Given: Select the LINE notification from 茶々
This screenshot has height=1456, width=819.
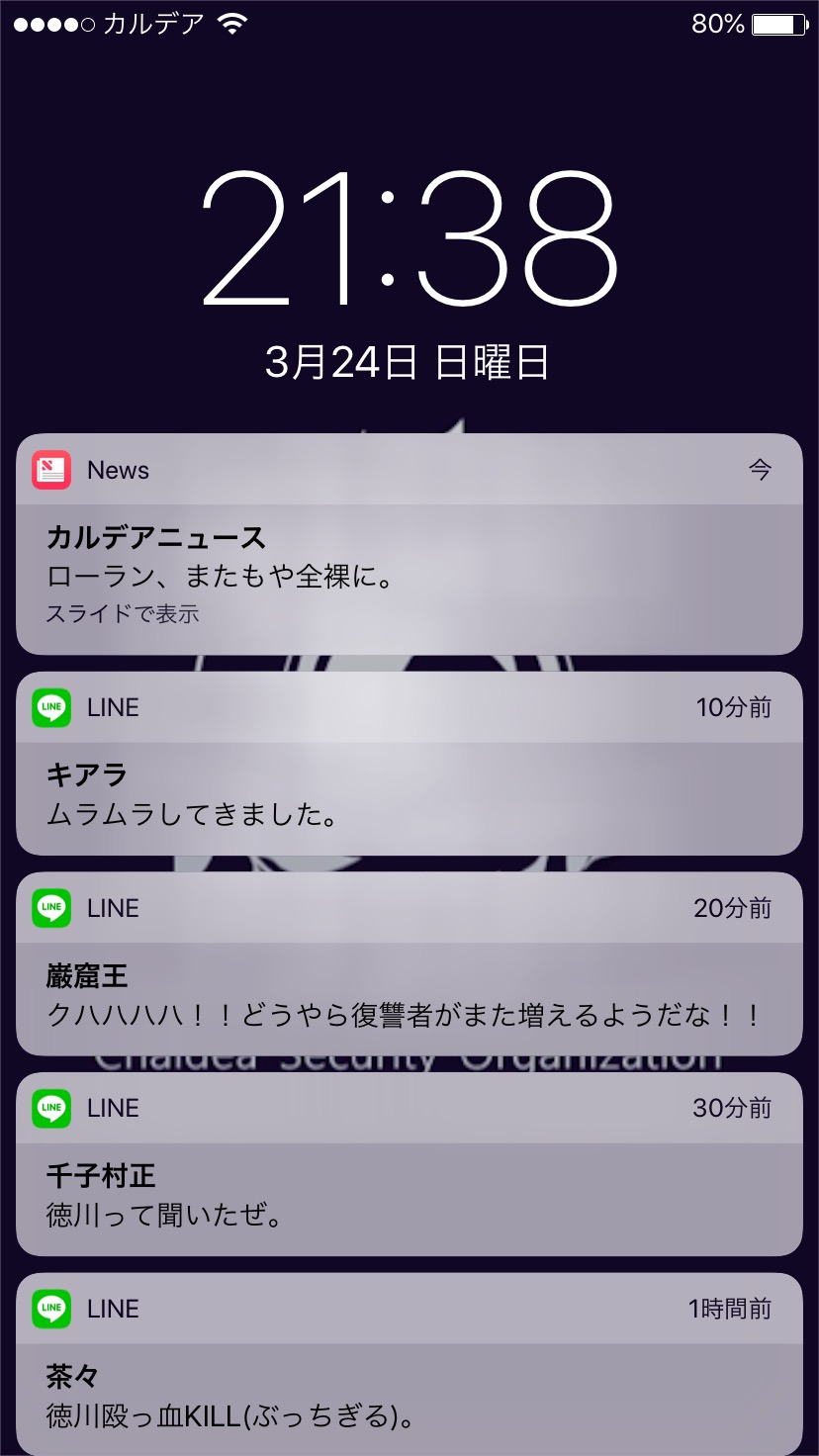Looking at the screenshot, I should 409,1396.
